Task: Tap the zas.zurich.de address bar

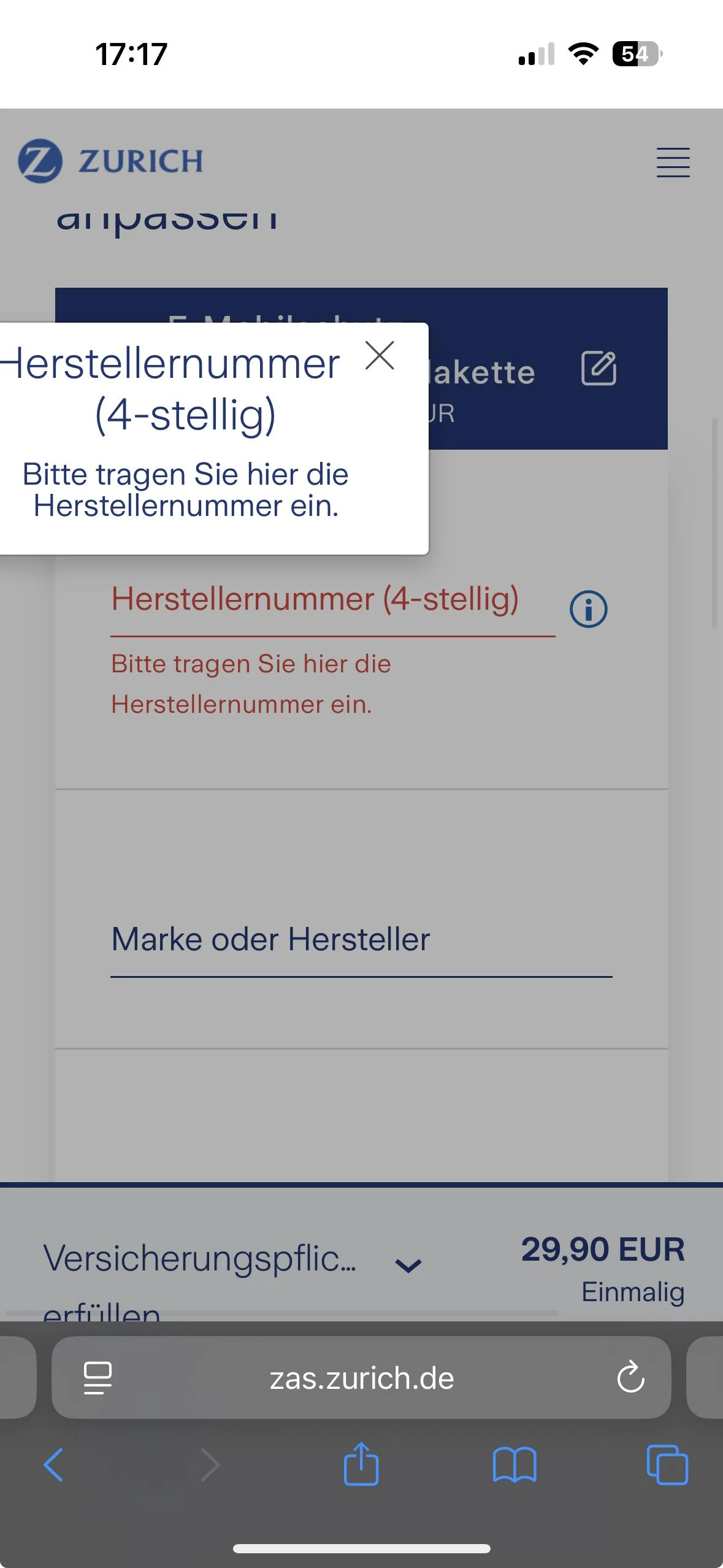Action: [x=362, y=1378]
